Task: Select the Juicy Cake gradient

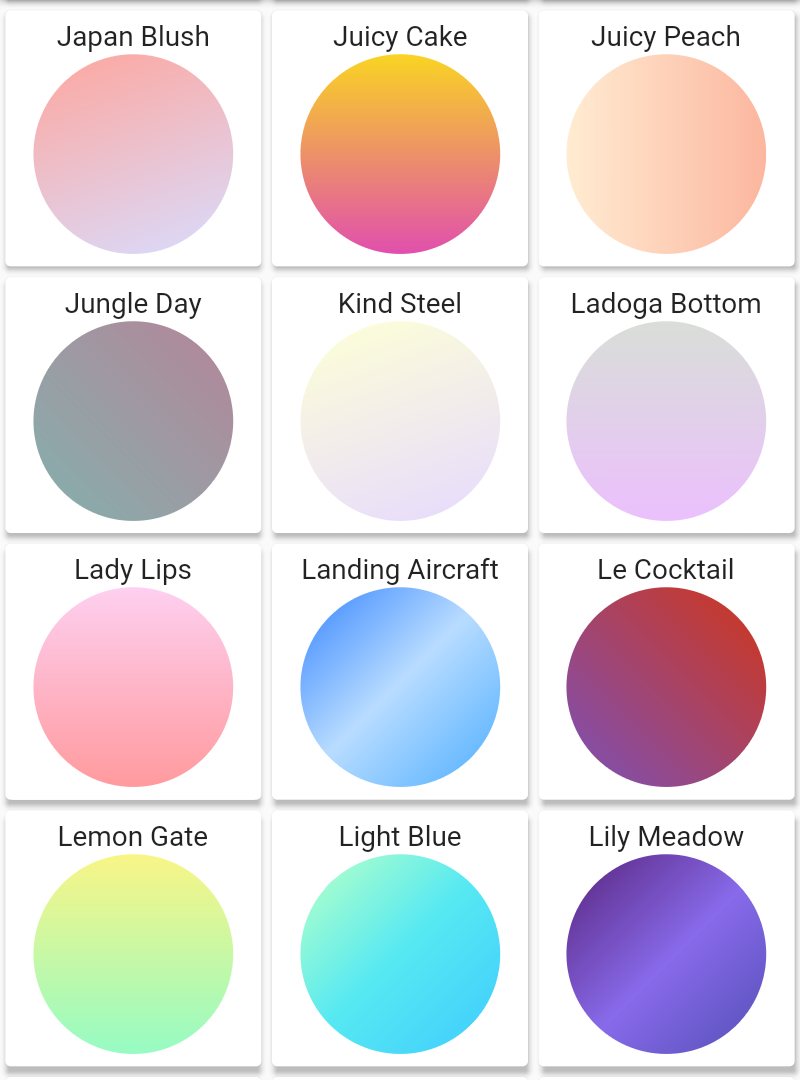Action: coord(400,154)
